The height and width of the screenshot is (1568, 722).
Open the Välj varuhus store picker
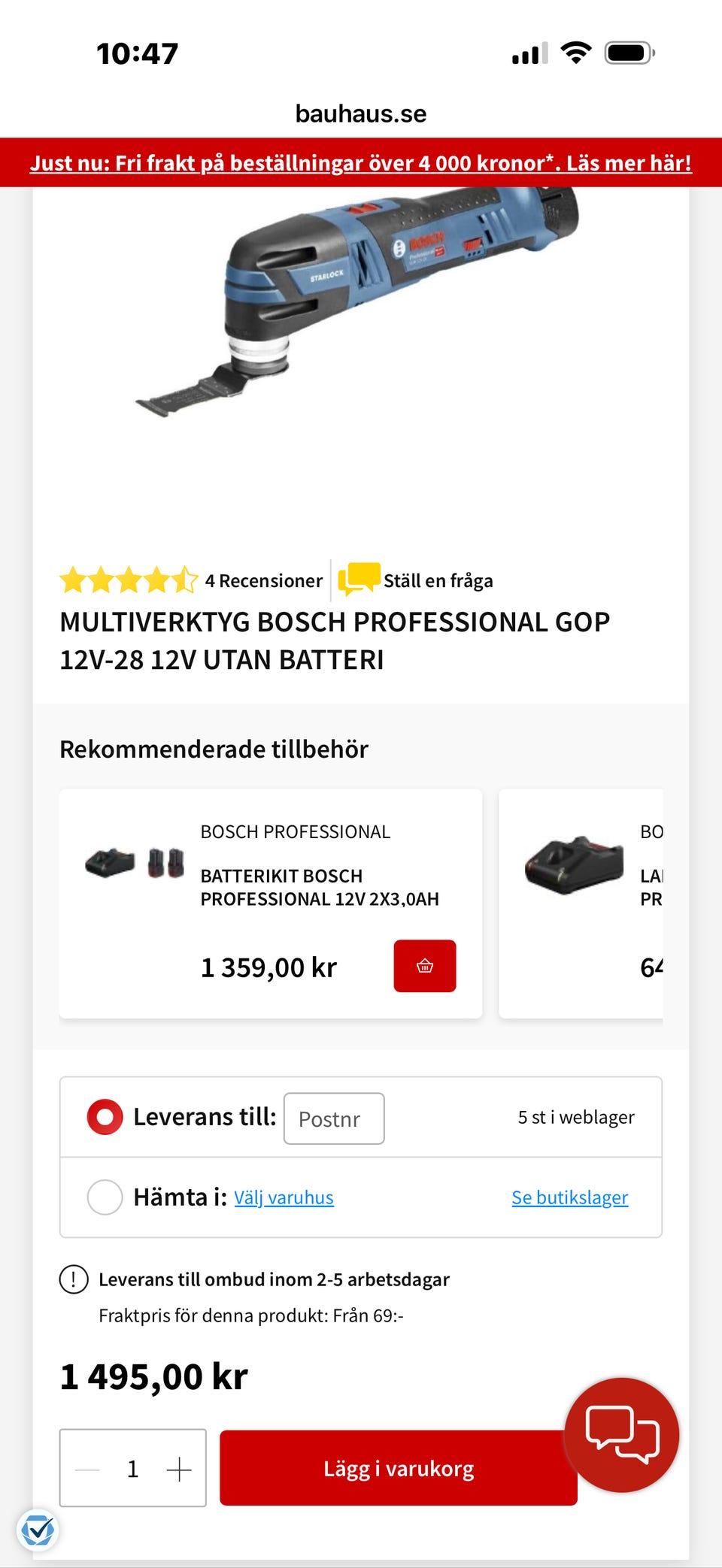coord(284,1197)
